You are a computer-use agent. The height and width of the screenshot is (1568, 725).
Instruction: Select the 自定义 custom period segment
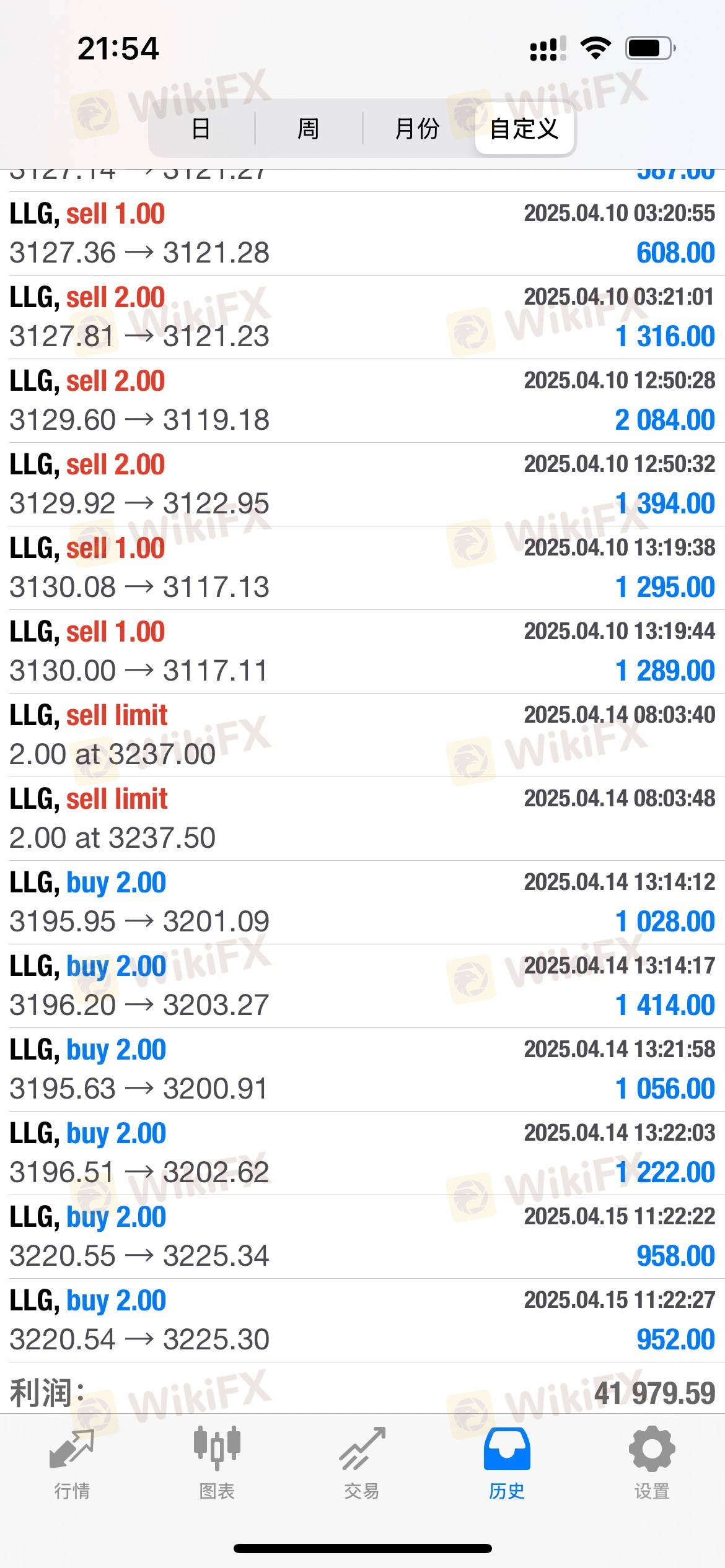[524, 129]
